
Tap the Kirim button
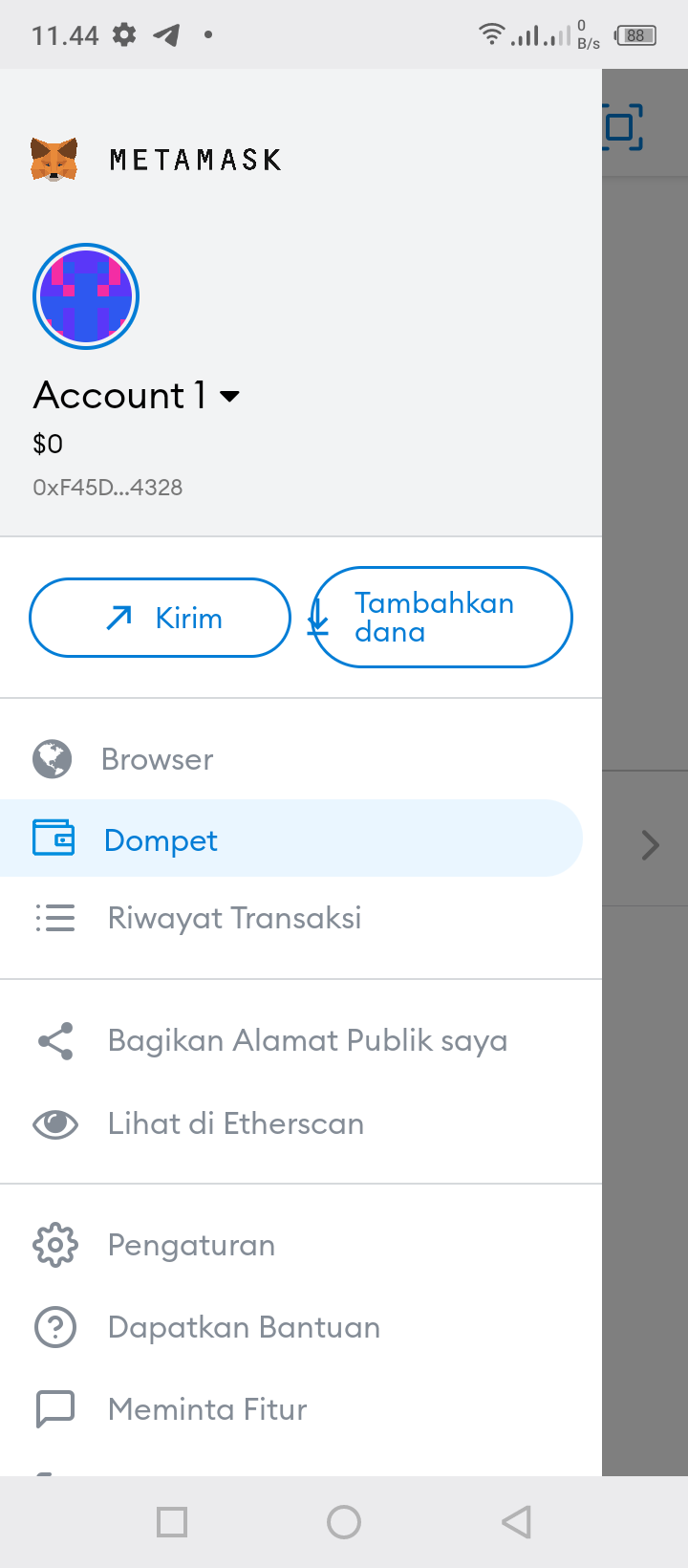[x=160, y=618]
